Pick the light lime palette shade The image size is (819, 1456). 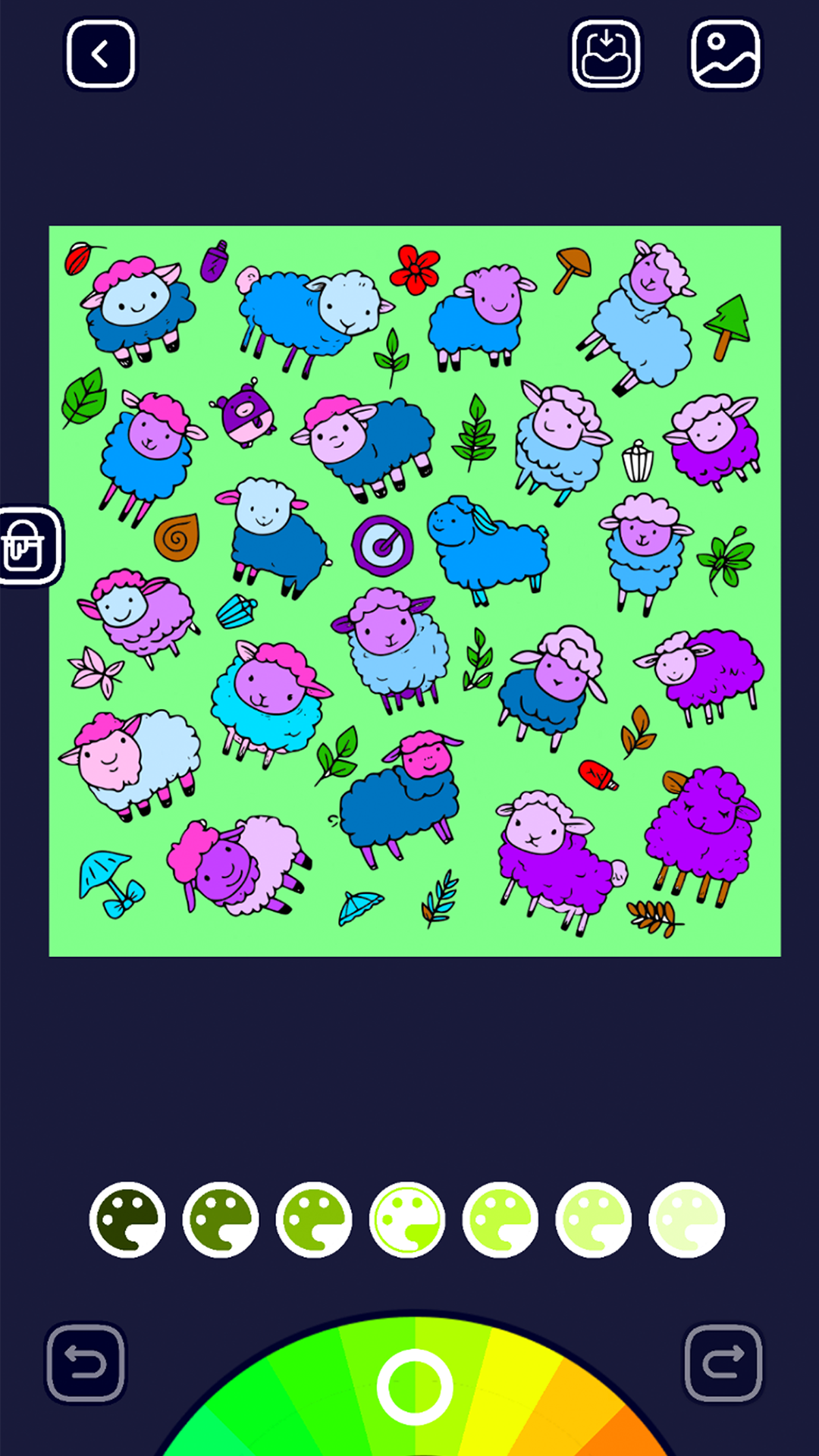(500, 1220)
